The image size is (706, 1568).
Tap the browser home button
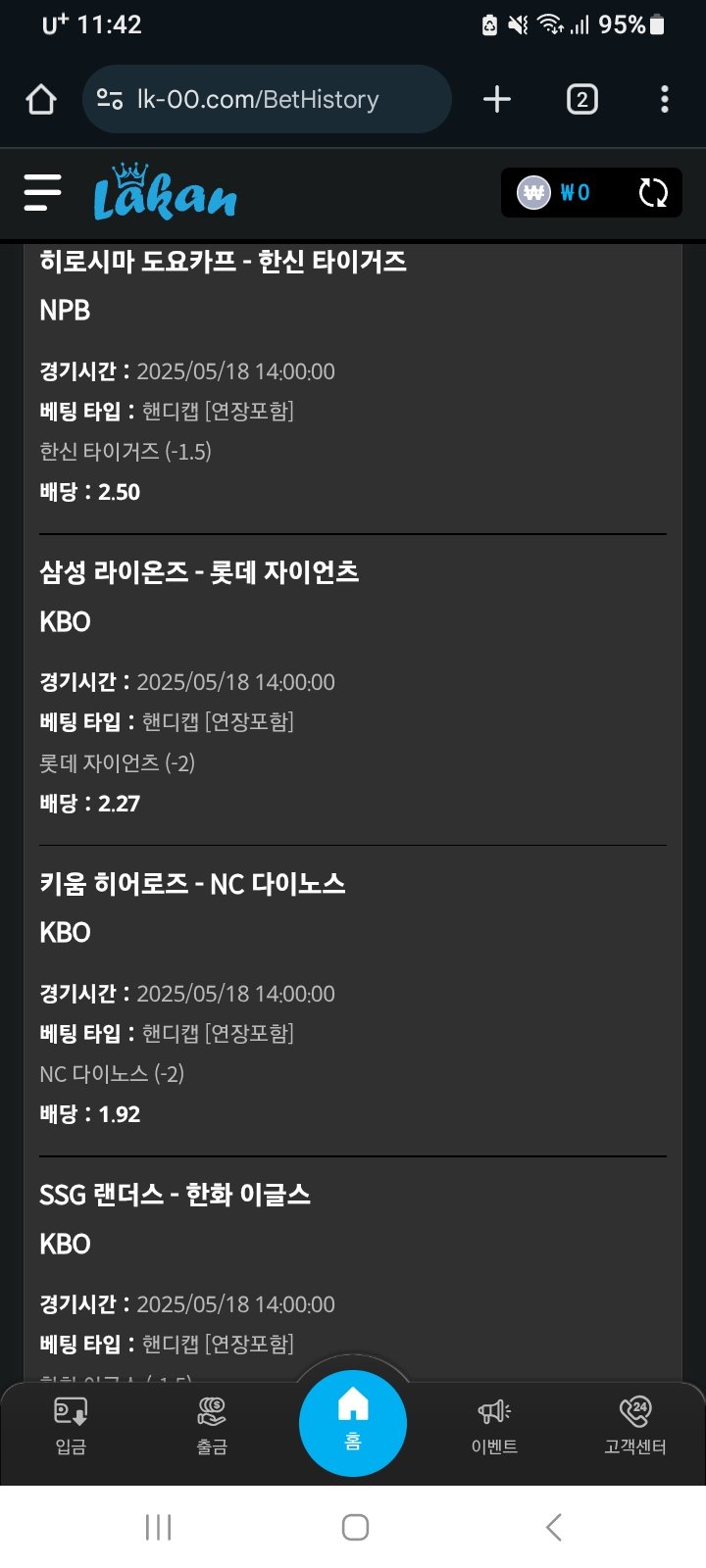41,99
